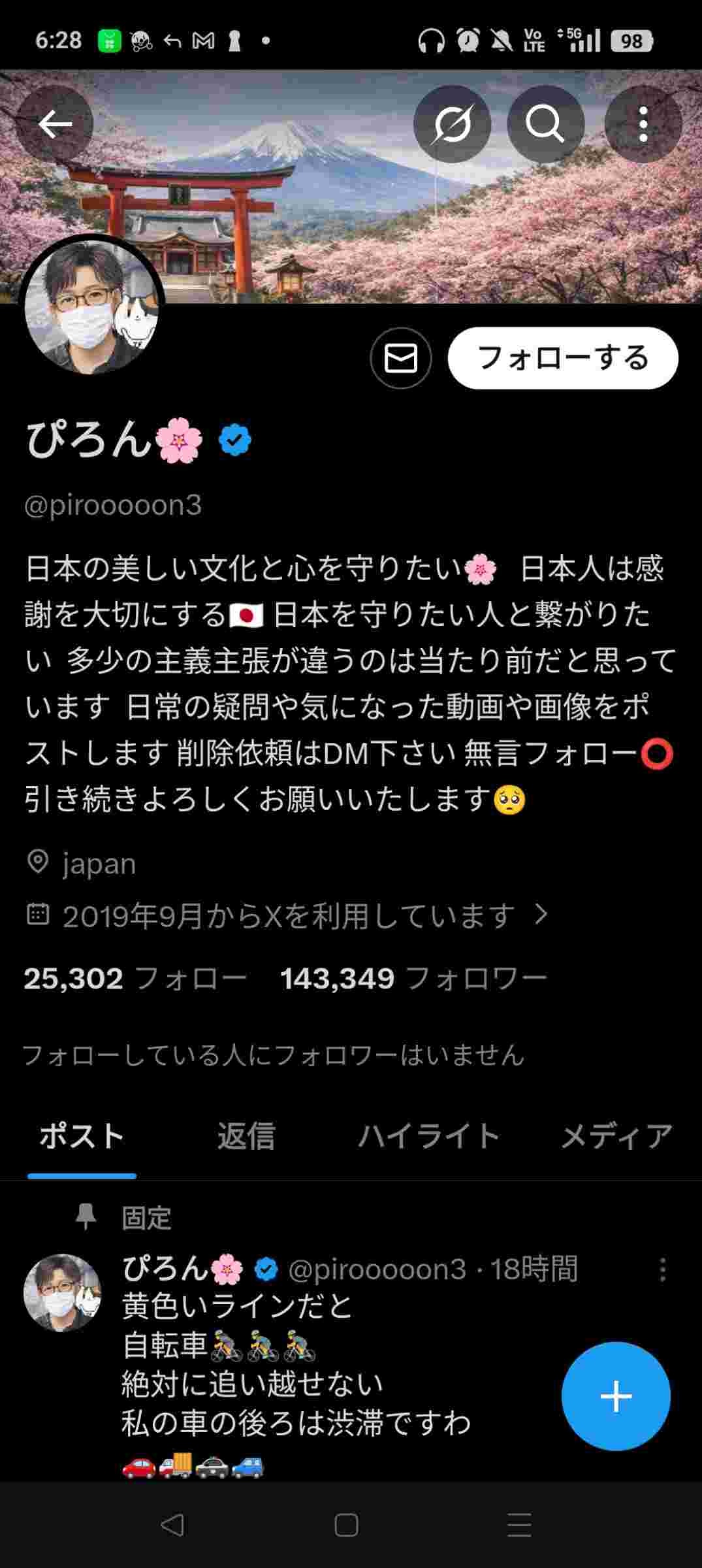This screenshot has height=1568, width=702.
Task: Open the pinned post's three-dot menu
Action: (x=663, y=1269)
